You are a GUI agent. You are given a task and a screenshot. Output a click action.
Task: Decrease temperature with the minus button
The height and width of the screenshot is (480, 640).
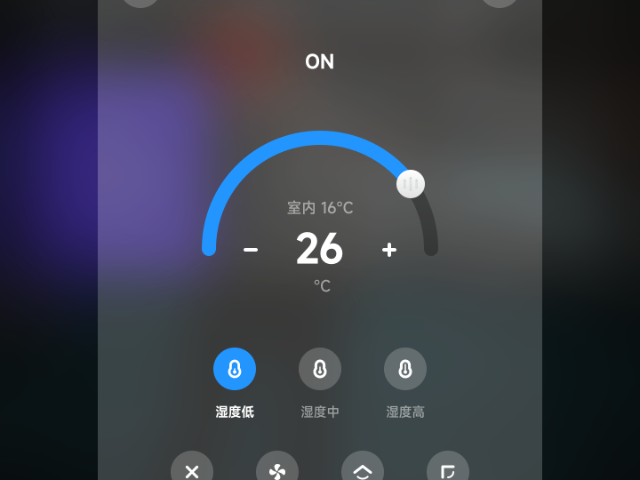tap(250, 250)
